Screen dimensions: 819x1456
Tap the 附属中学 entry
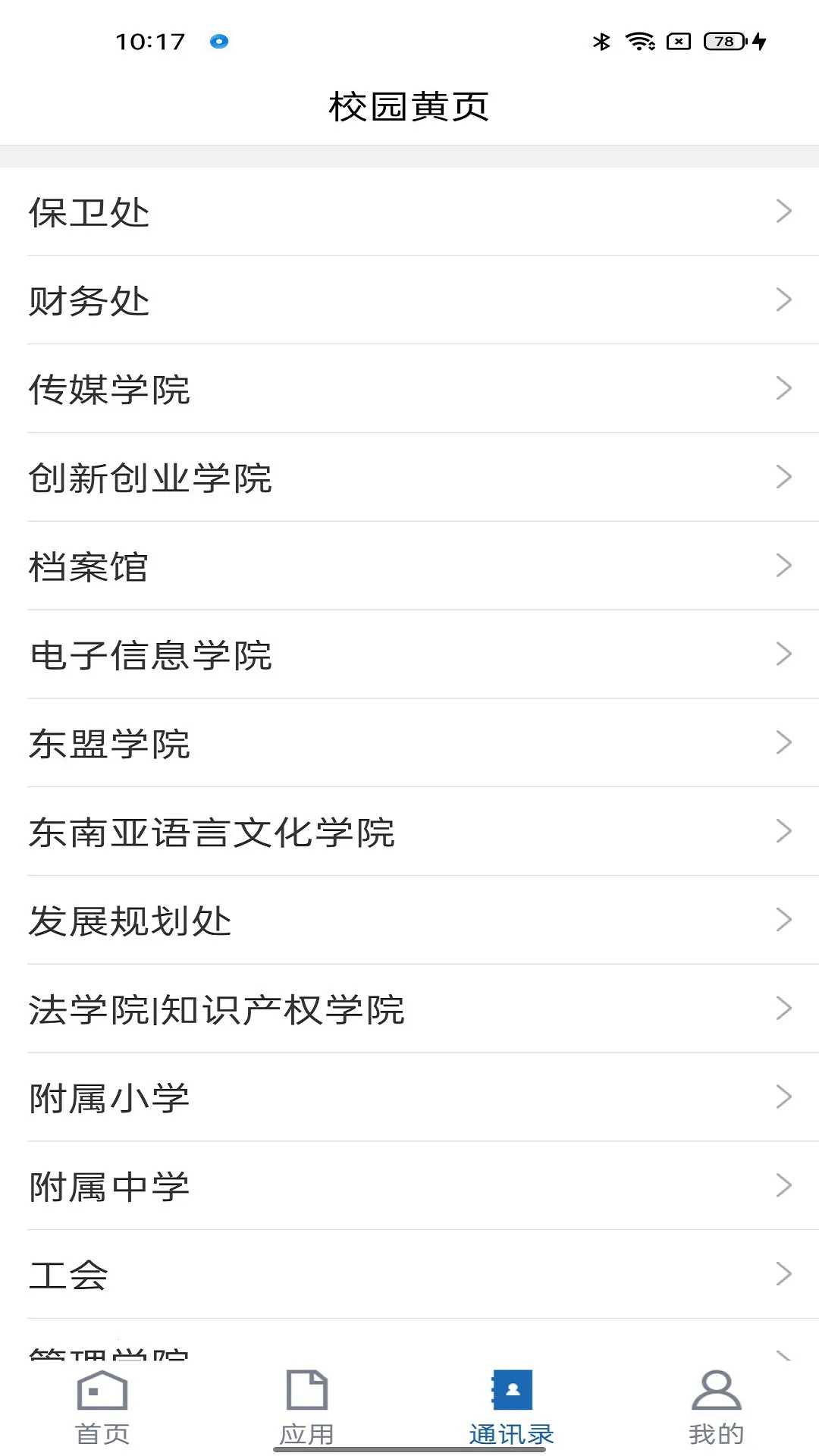[x=409, y=1186]
